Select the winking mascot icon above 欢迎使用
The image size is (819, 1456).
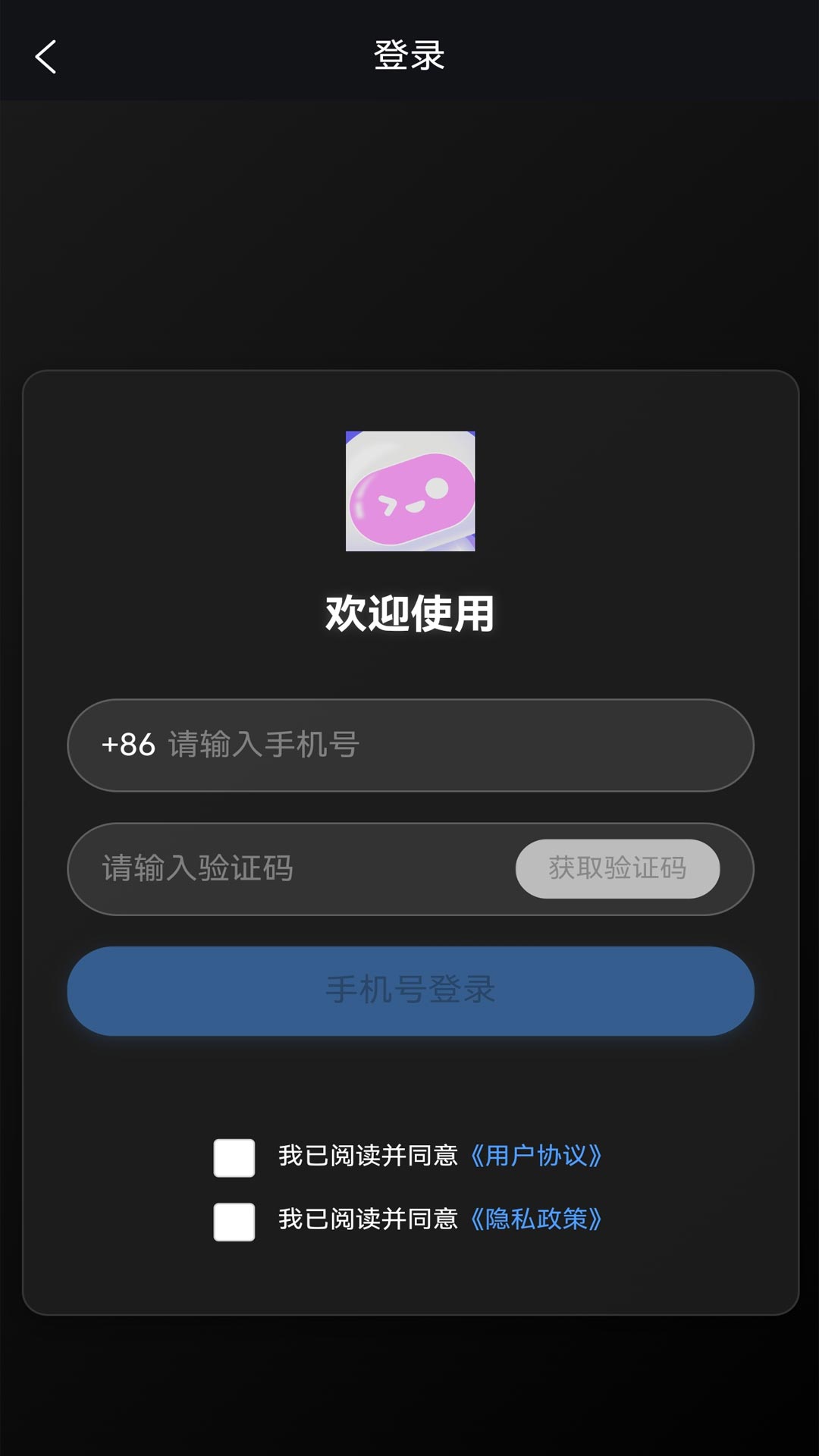pos(409,491)
